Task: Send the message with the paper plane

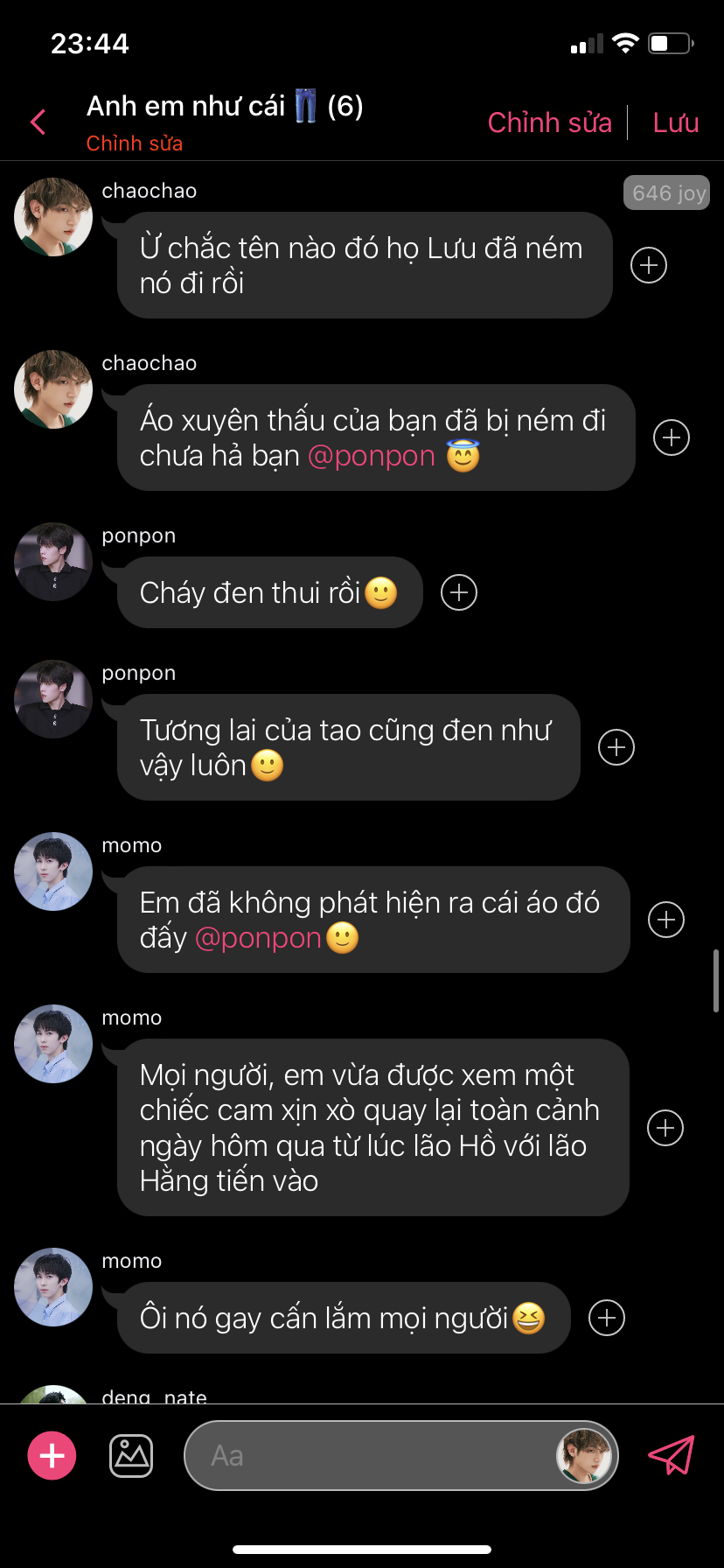Action: click(671, 1455)
